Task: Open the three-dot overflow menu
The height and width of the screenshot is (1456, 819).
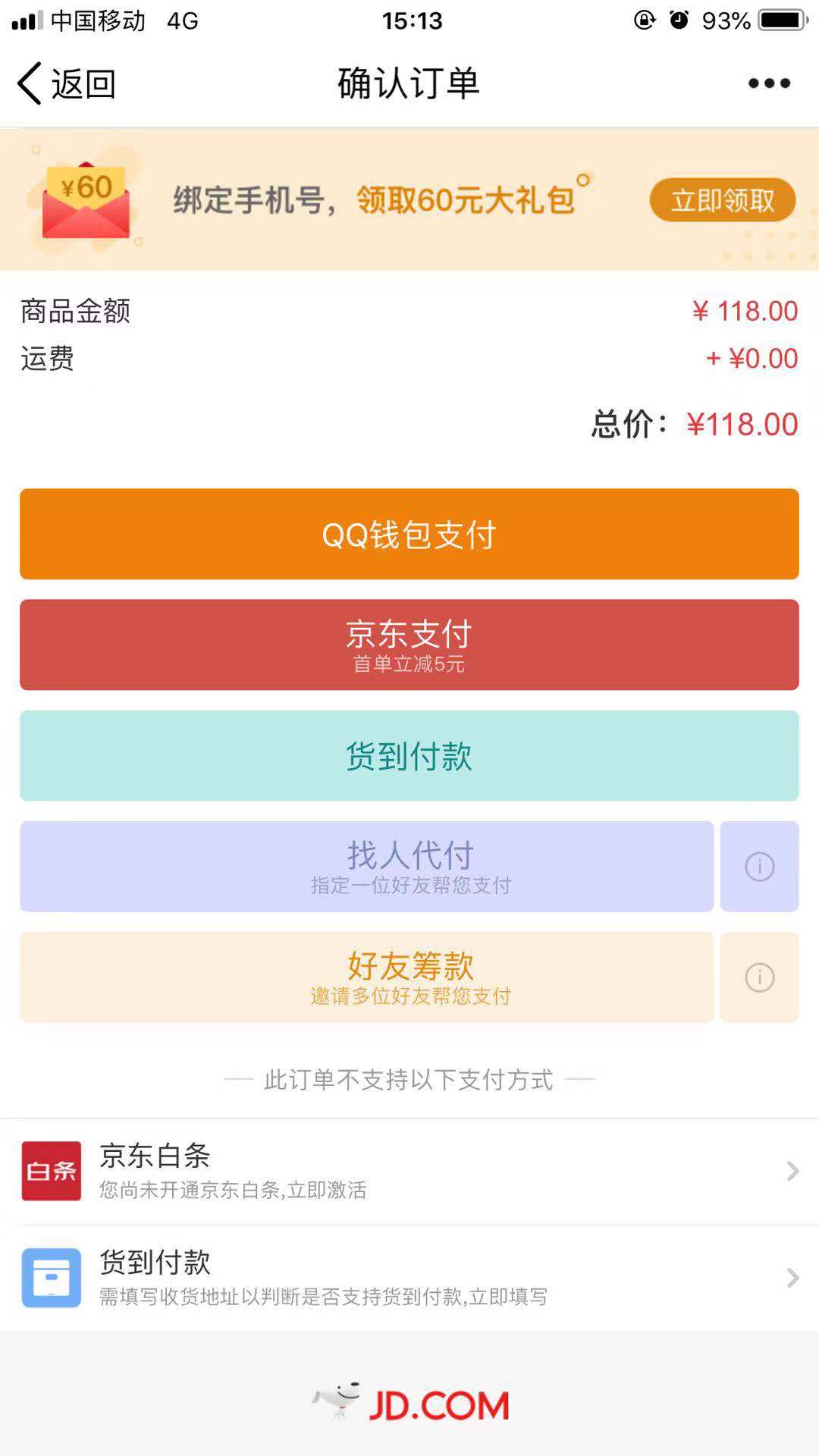Action: (769, 83)
